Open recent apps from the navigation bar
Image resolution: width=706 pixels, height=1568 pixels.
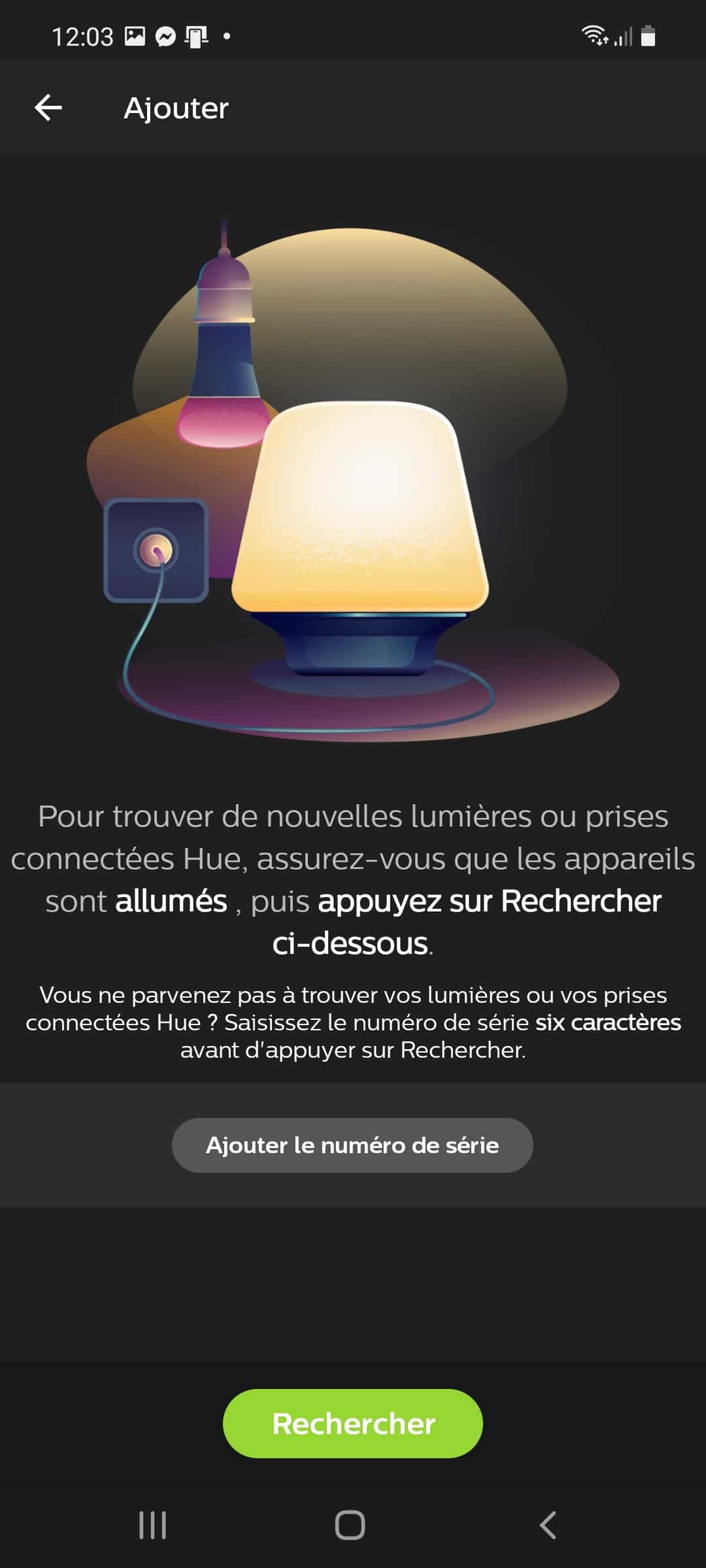pos(152,1525)
